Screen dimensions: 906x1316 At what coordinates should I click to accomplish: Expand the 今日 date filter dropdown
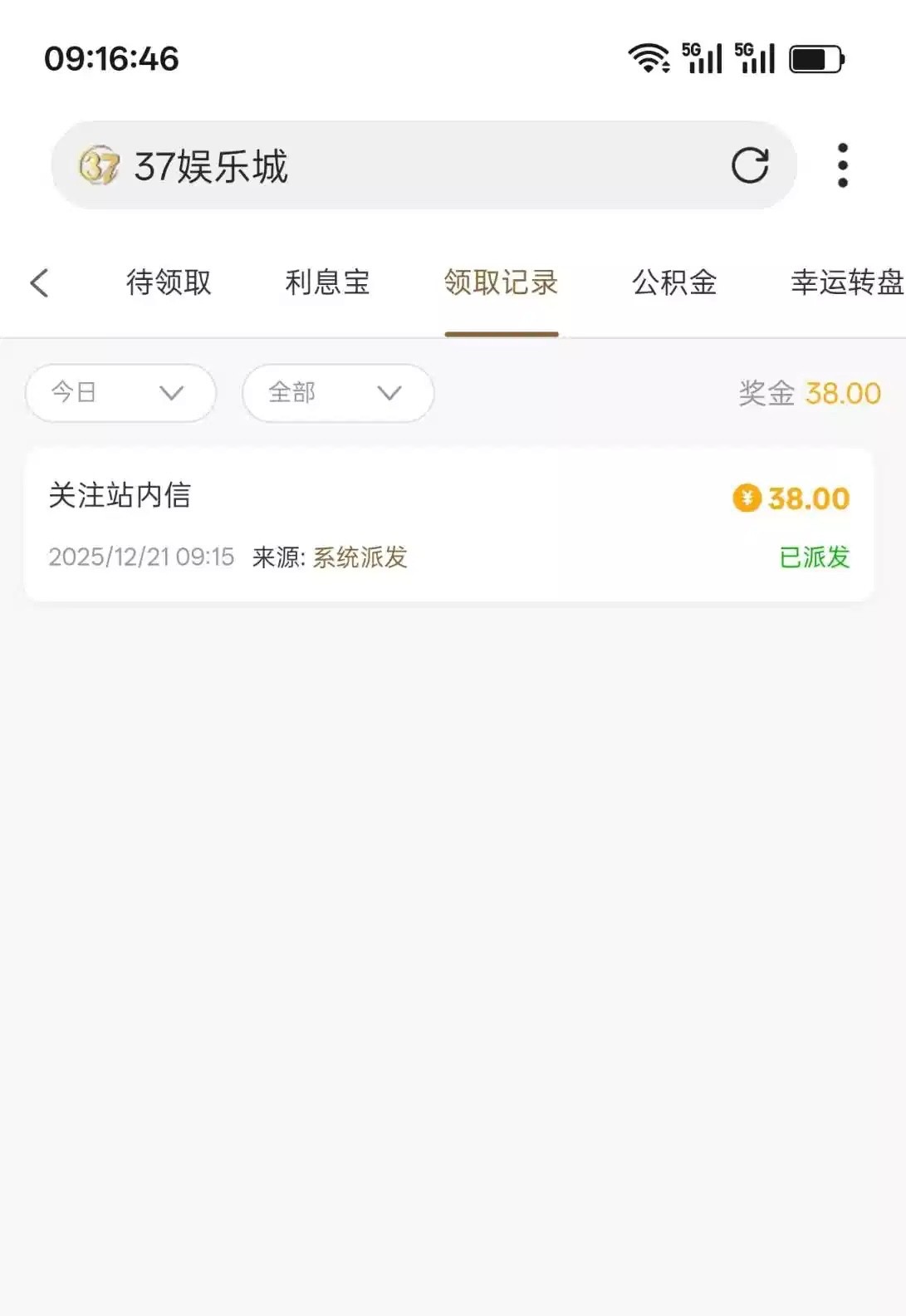pyautogui.click(x=120, y=393)
